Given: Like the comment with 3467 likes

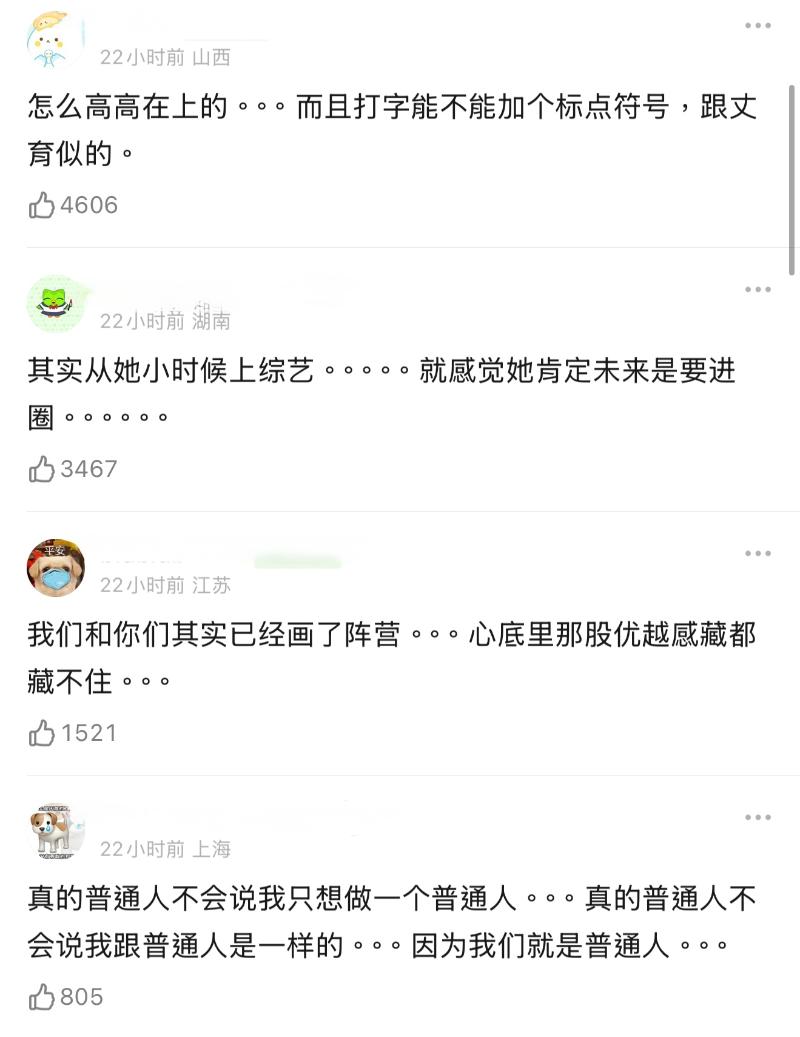Looking at the screenshot, I should point(42,469).
